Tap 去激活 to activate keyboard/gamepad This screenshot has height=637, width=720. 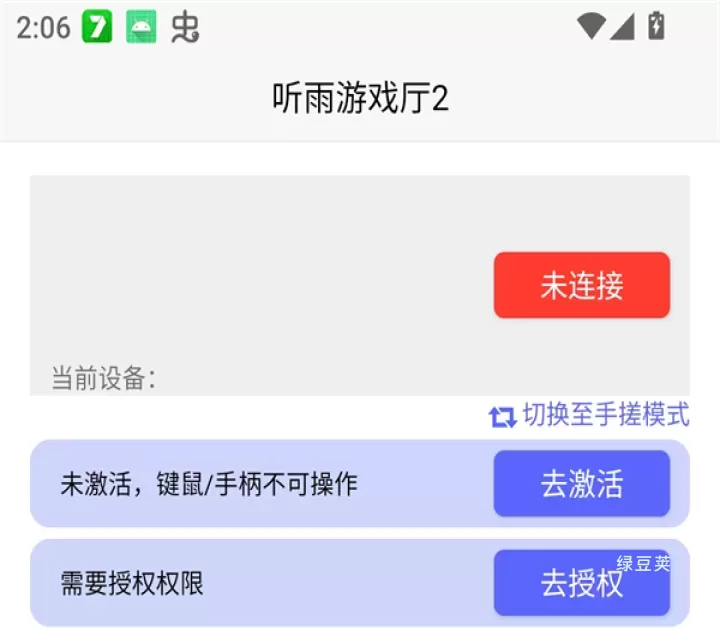[x=581, y=484]
